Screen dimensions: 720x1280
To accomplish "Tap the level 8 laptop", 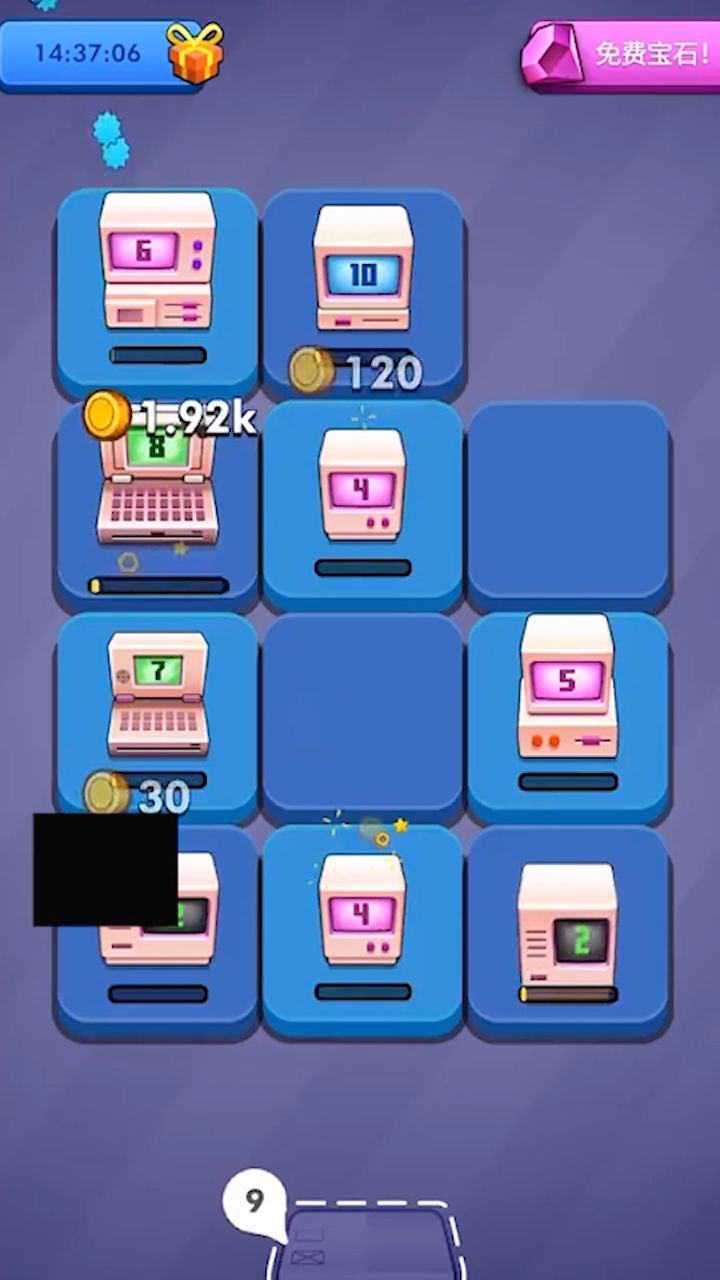I will tap(157, 487).
